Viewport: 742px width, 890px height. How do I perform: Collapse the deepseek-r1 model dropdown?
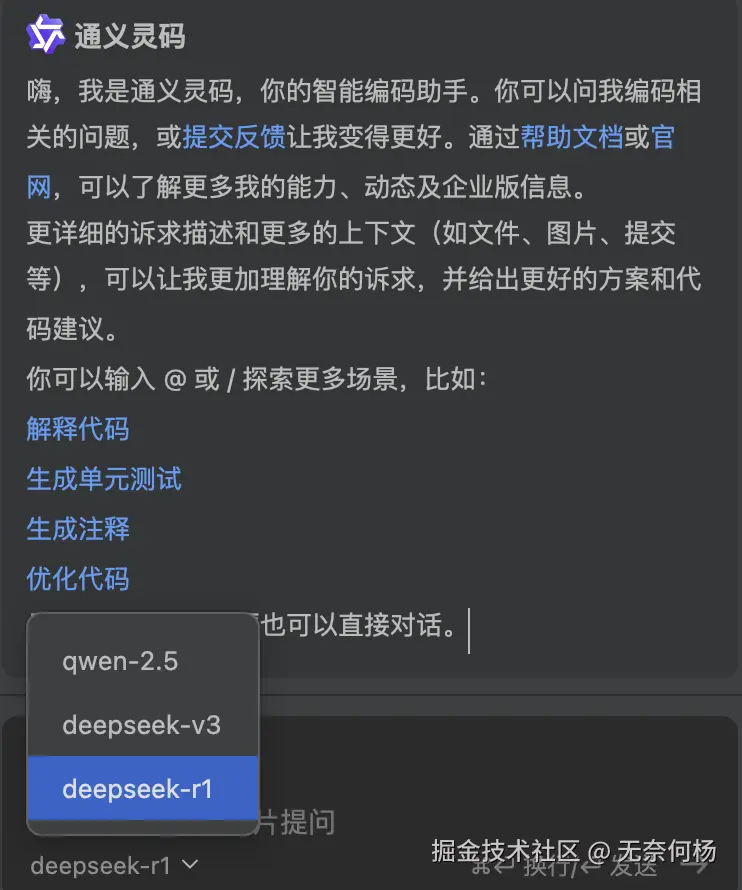(x=114, y=866)
